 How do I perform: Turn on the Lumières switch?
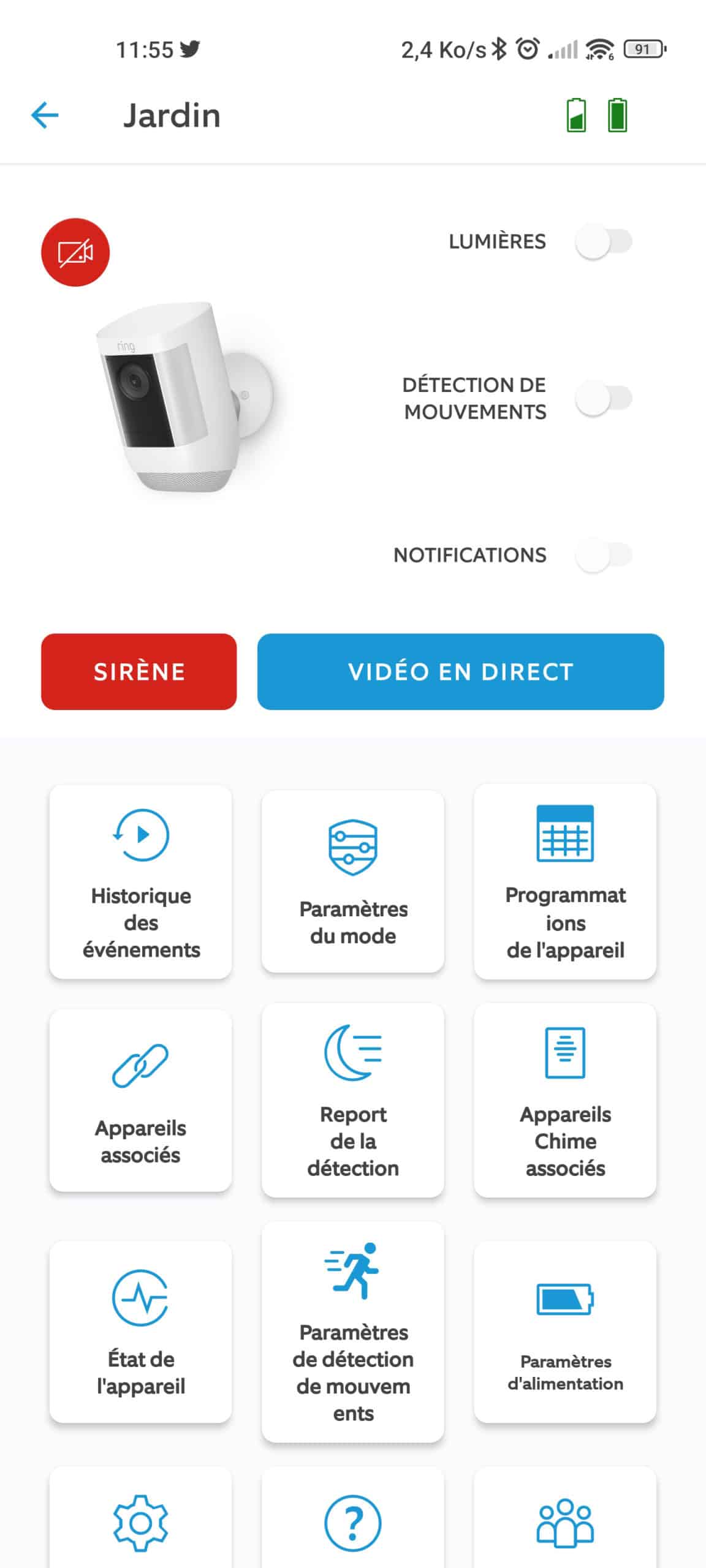tap(603, 241)
